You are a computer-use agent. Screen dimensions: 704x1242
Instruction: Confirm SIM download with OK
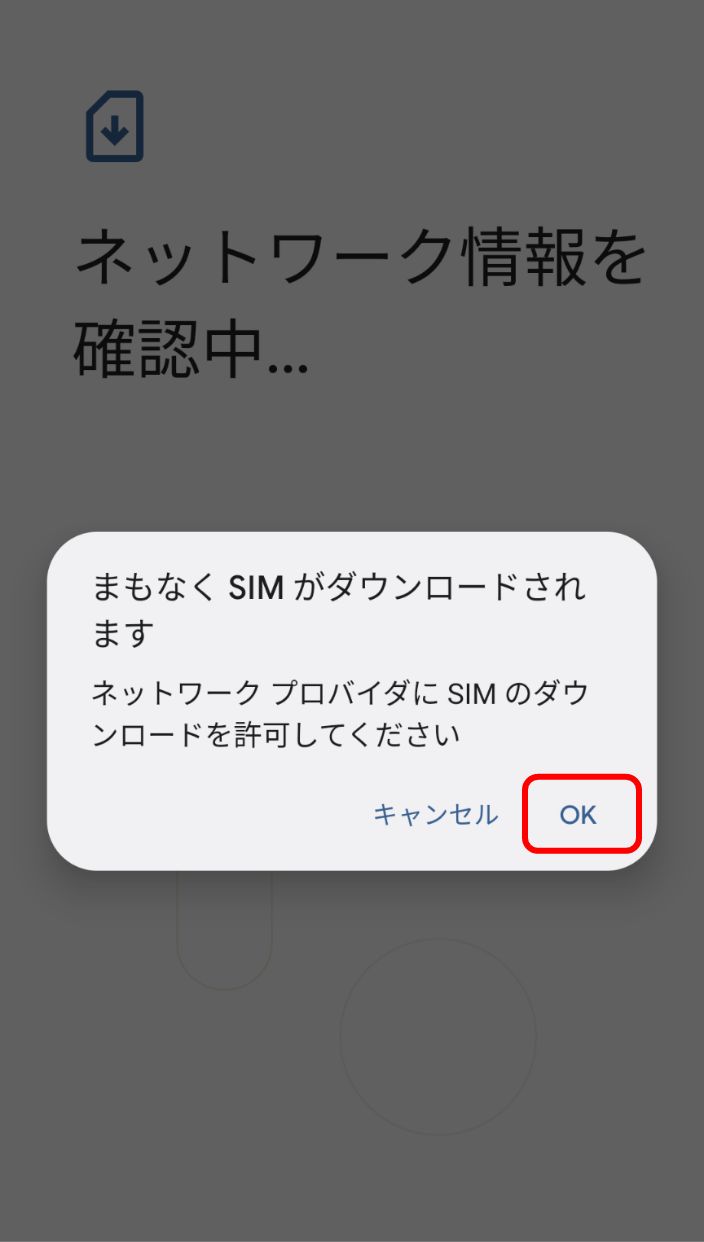578,814
